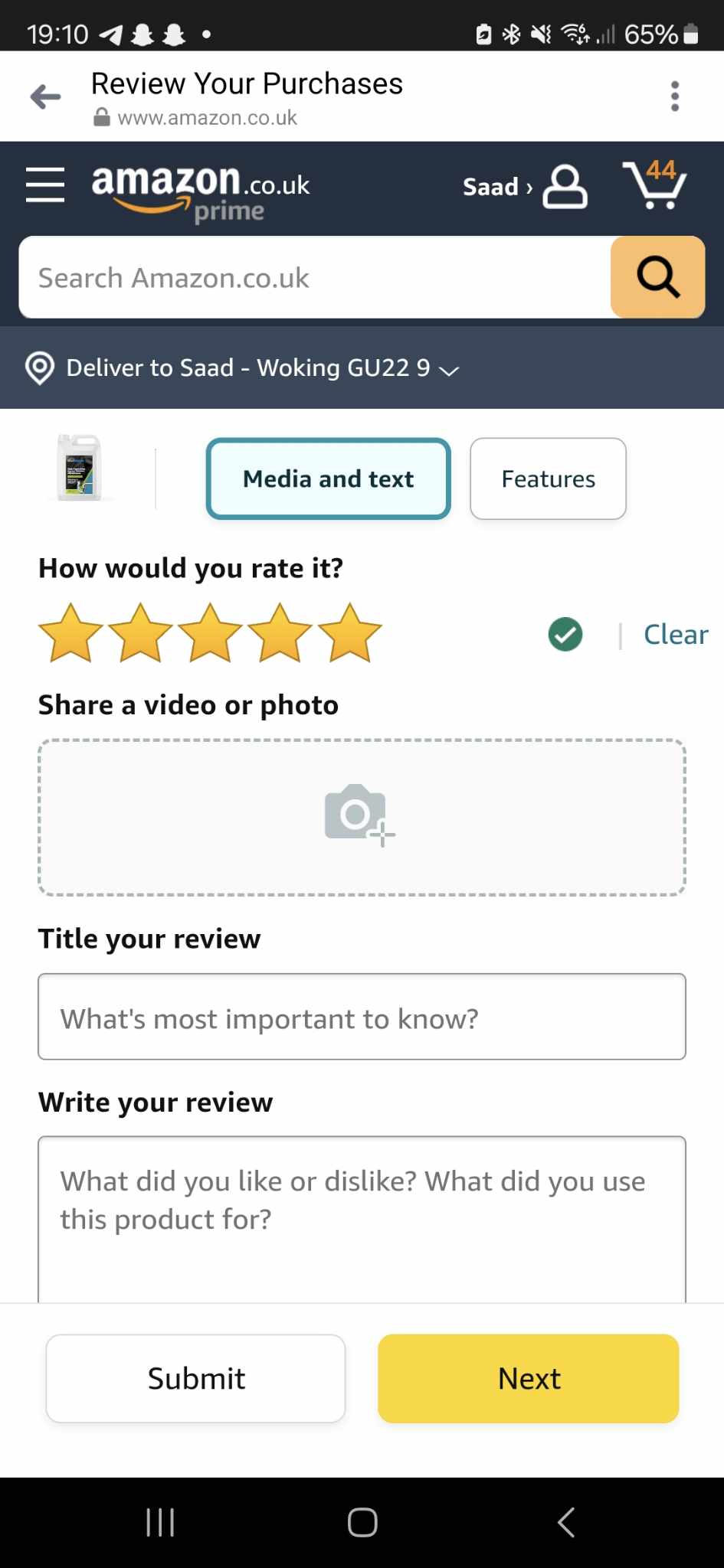Add a video or photo
This screenshot has width=724, height=1568.
point(362,817)
